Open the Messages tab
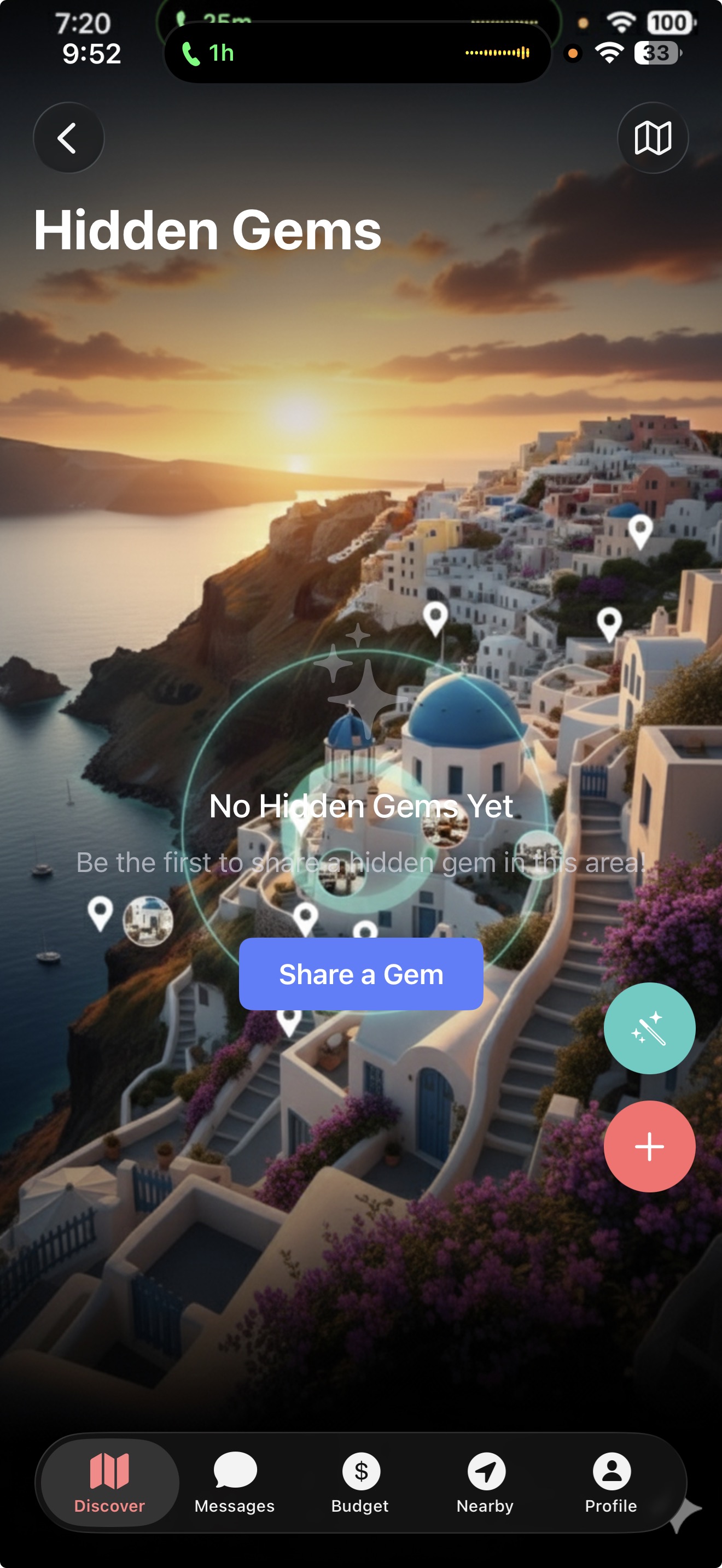The image size is (722, 1568). (x=235, y=1483)
